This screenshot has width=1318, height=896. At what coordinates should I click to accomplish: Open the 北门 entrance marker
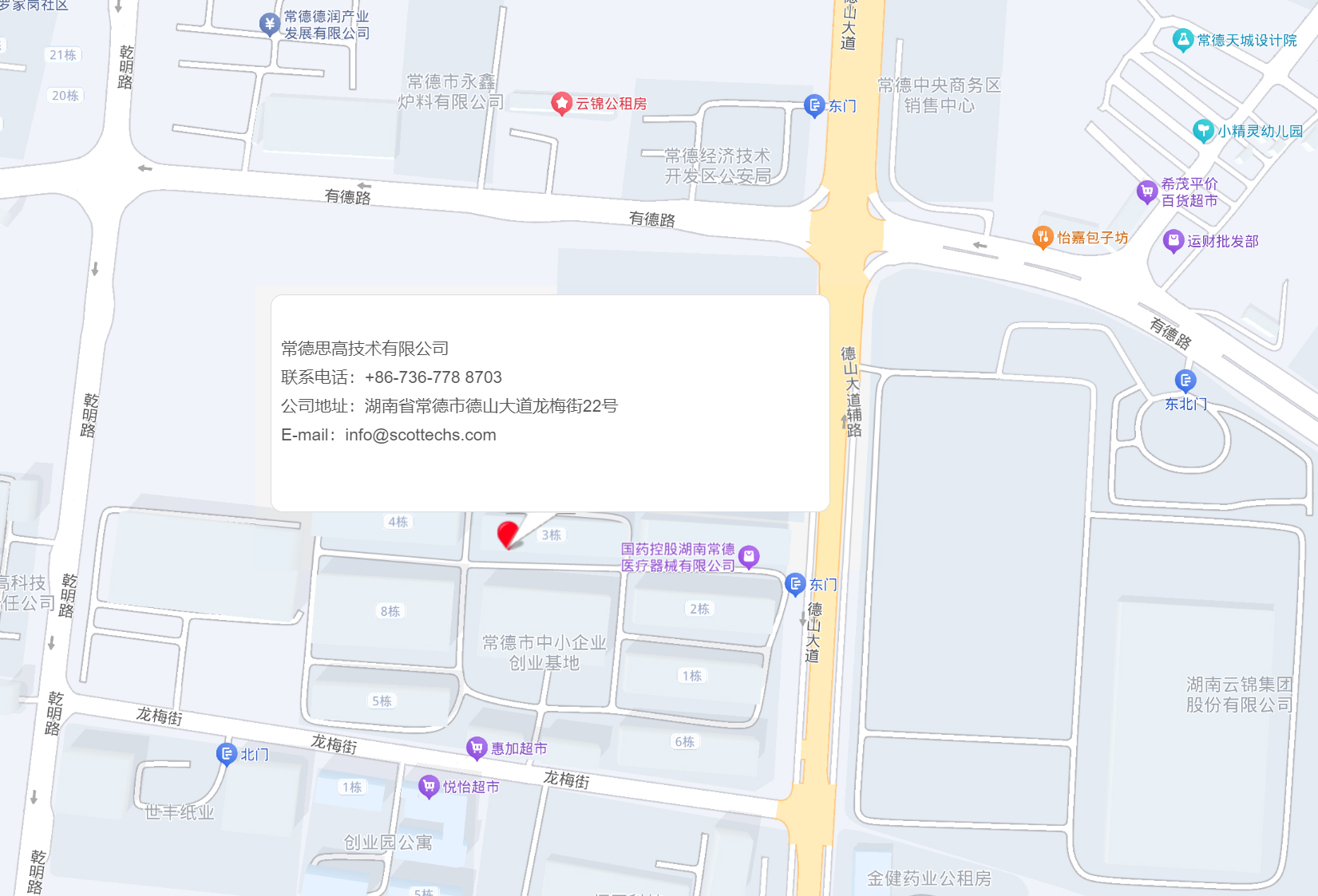227,754
